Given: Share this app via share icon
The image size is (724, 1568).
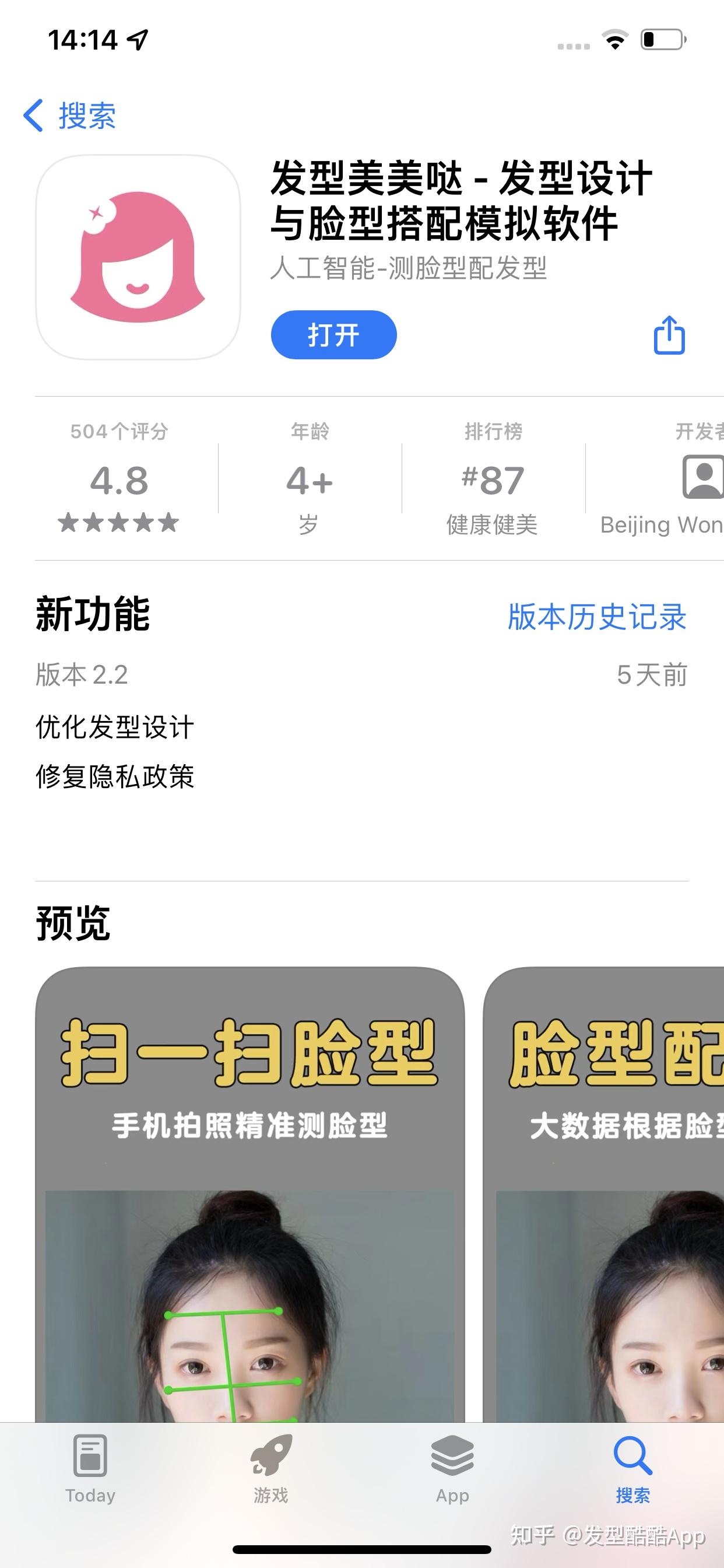Looking at the screenshot, I should (669, 335).
